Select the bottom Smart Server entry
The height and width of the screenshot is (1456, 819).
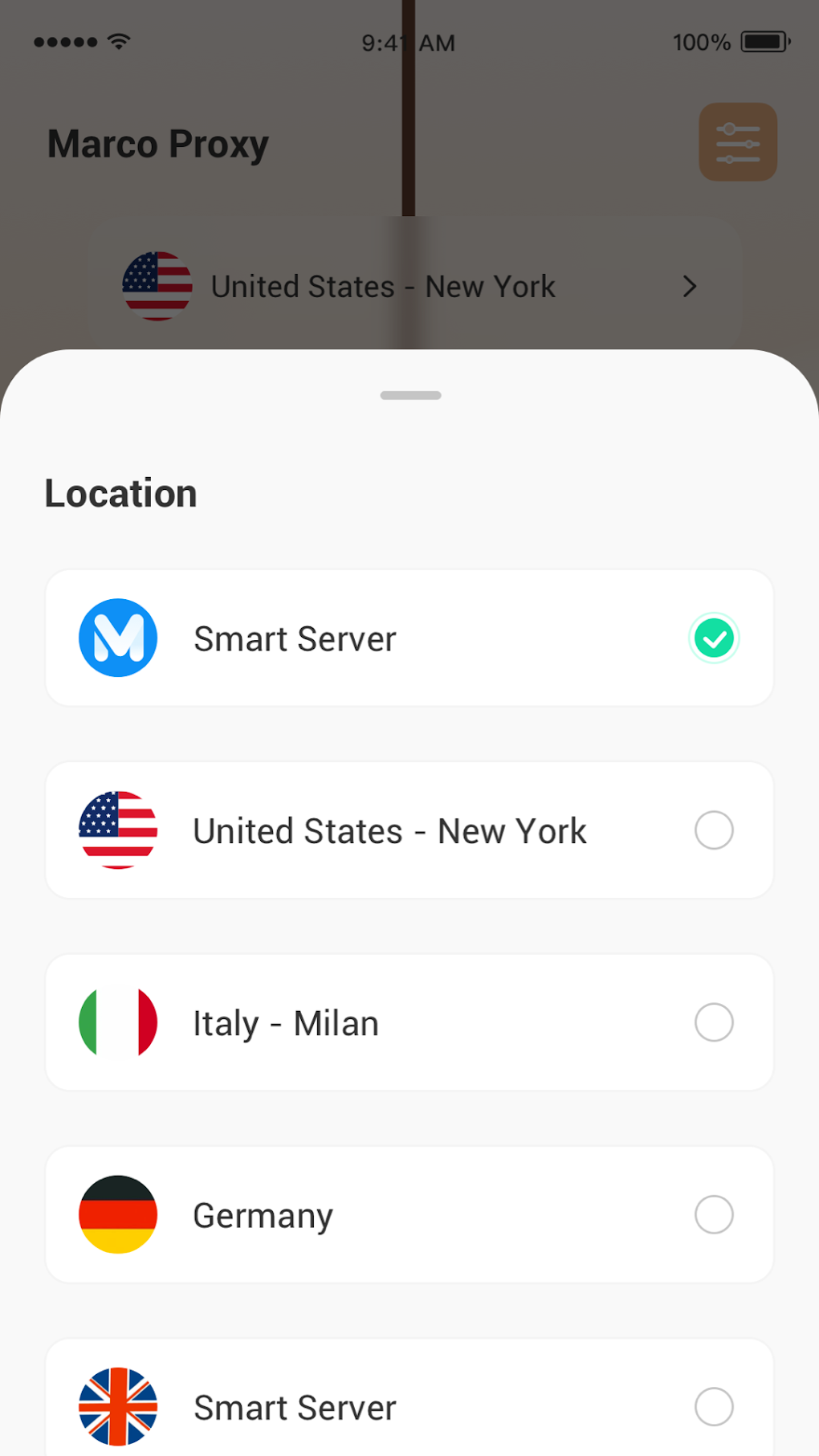point(409,1407)
